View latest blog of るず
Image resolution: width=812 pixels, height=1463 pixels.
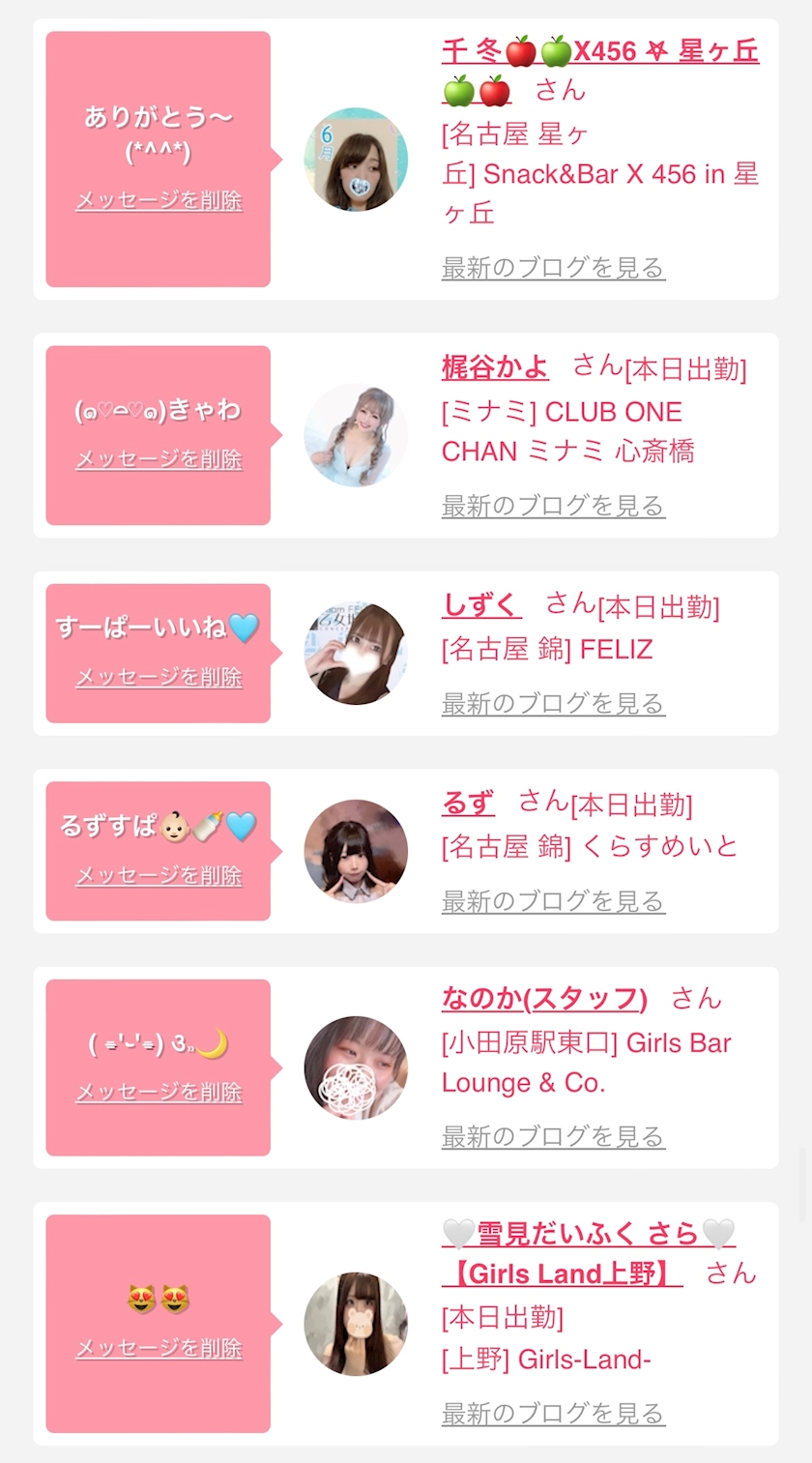click(553, 902)
